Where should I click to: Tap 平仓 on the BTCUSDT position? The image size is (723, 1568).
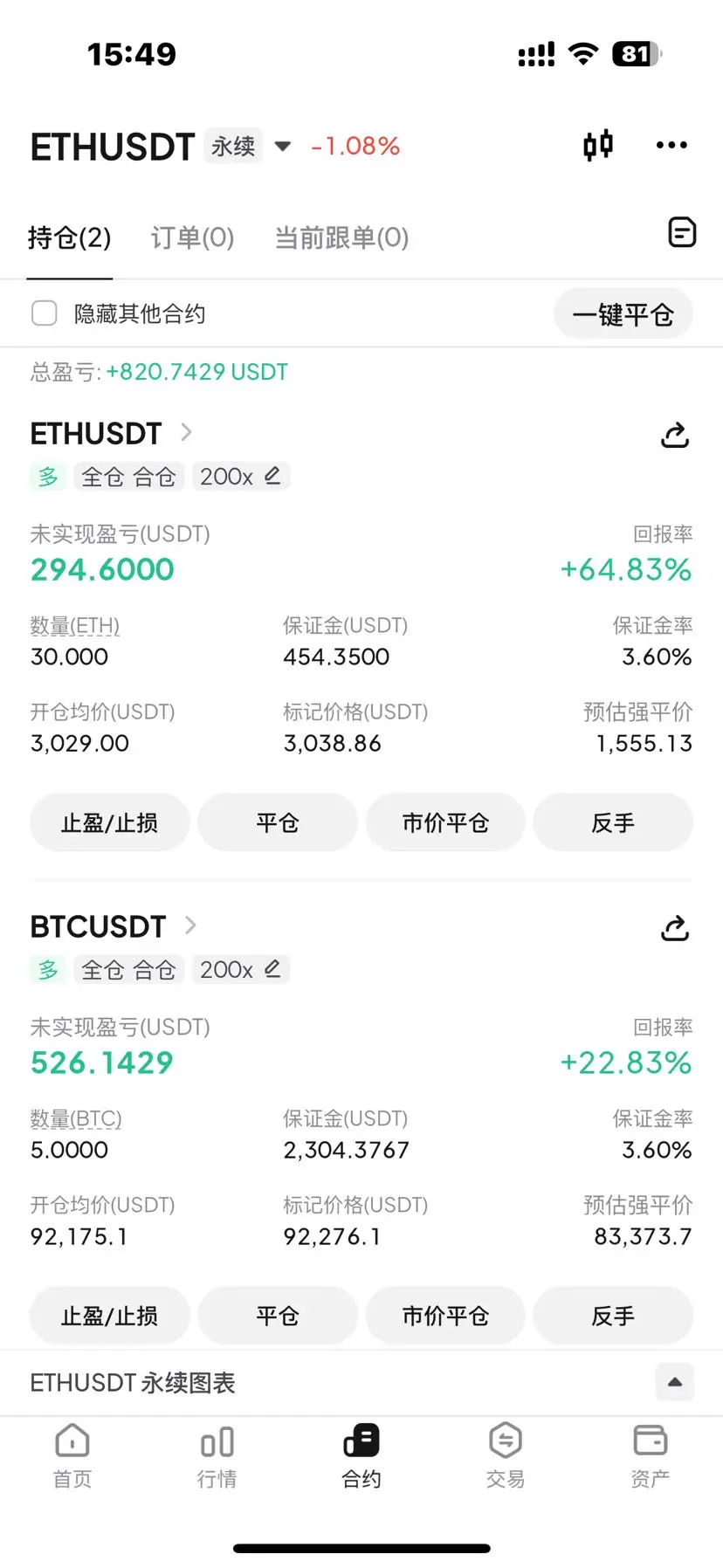tap(278, 1316)
